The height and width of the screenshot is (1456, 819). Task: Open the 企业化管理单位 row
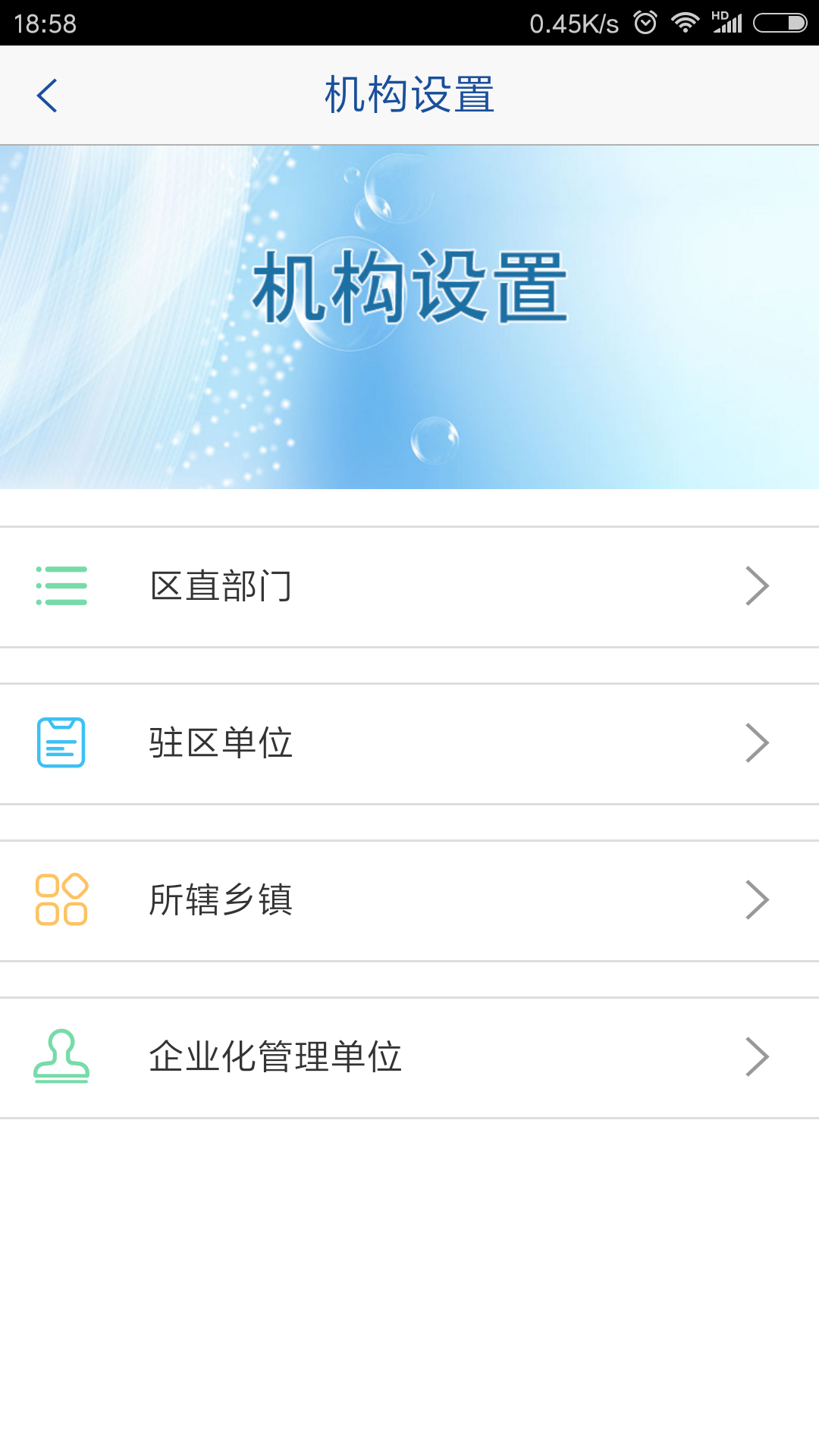click(x=409, y=1057)
